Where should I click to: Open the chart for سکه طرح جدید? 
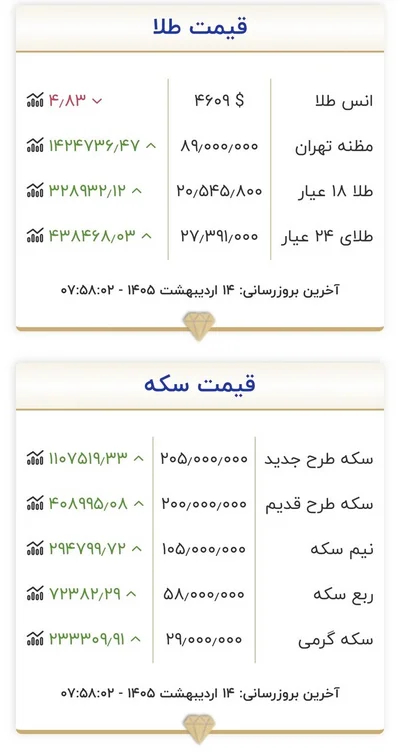35,457
